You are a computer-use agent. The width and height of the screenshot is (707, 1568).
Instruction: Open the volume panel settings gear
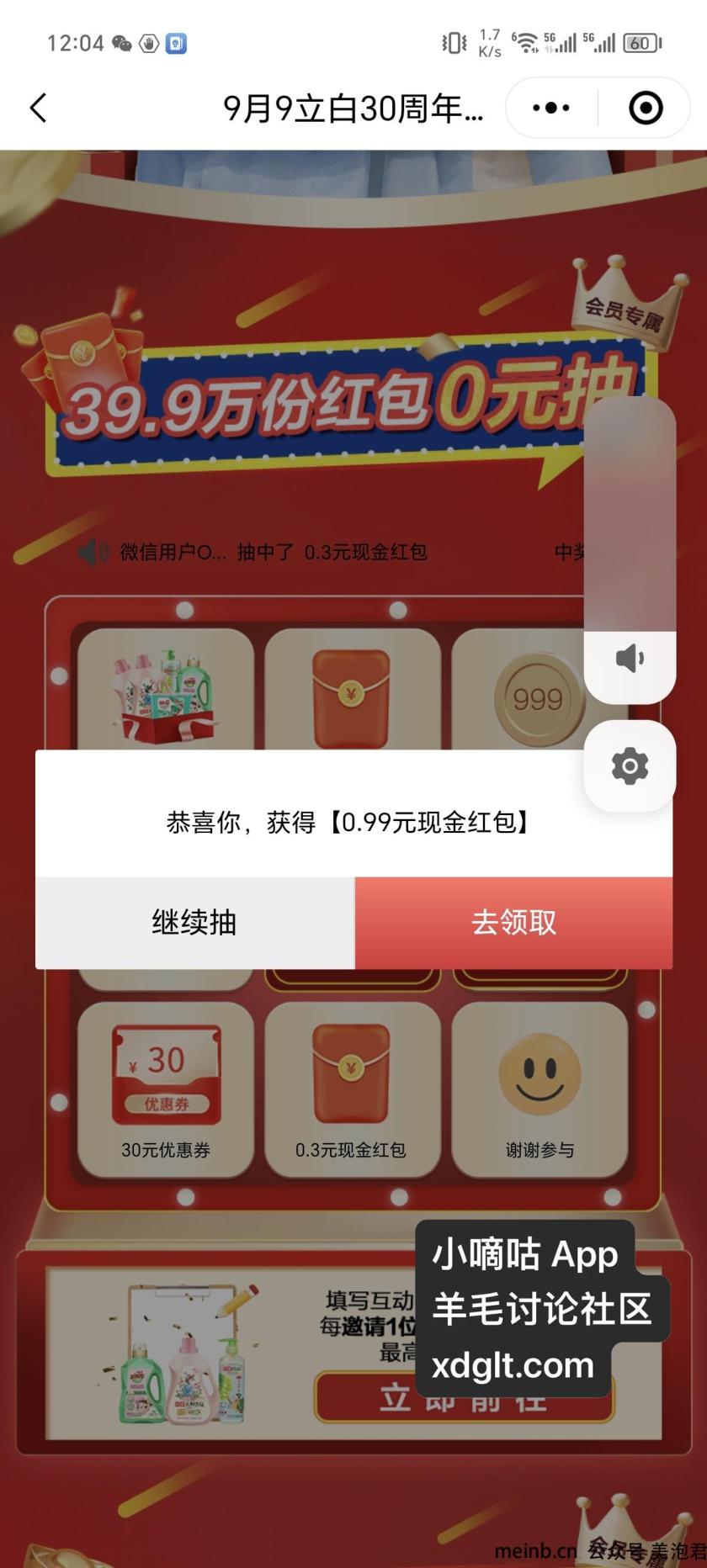point(630,766)
